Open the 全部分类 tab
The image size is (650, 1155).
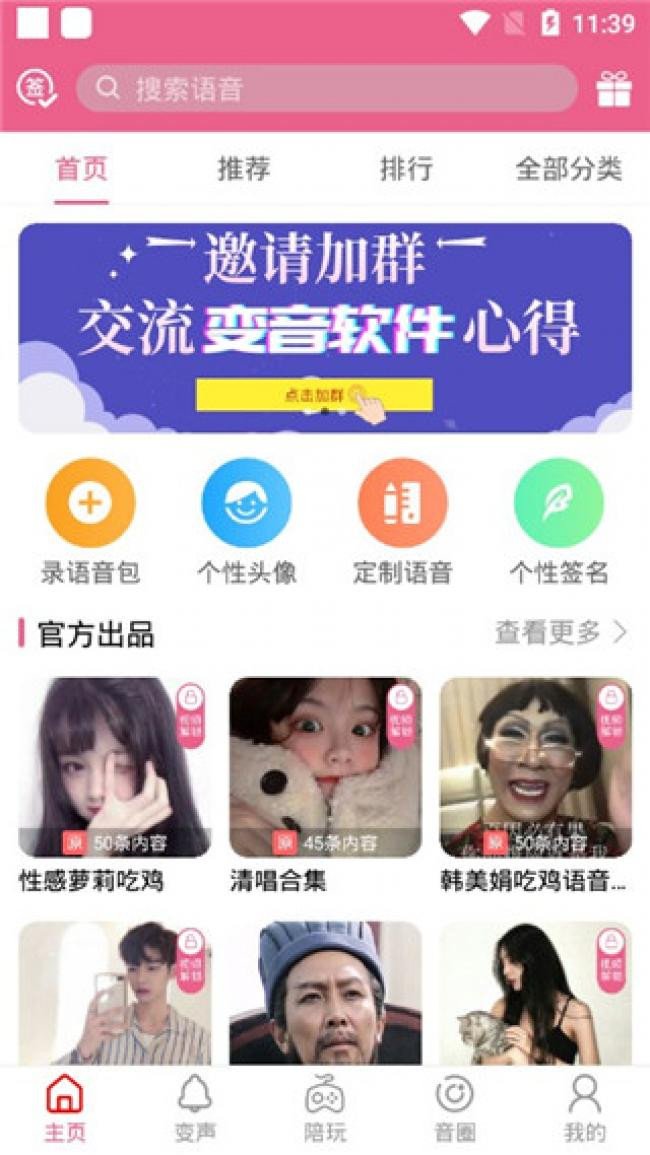pyautogui.click(x=568, y=169)
